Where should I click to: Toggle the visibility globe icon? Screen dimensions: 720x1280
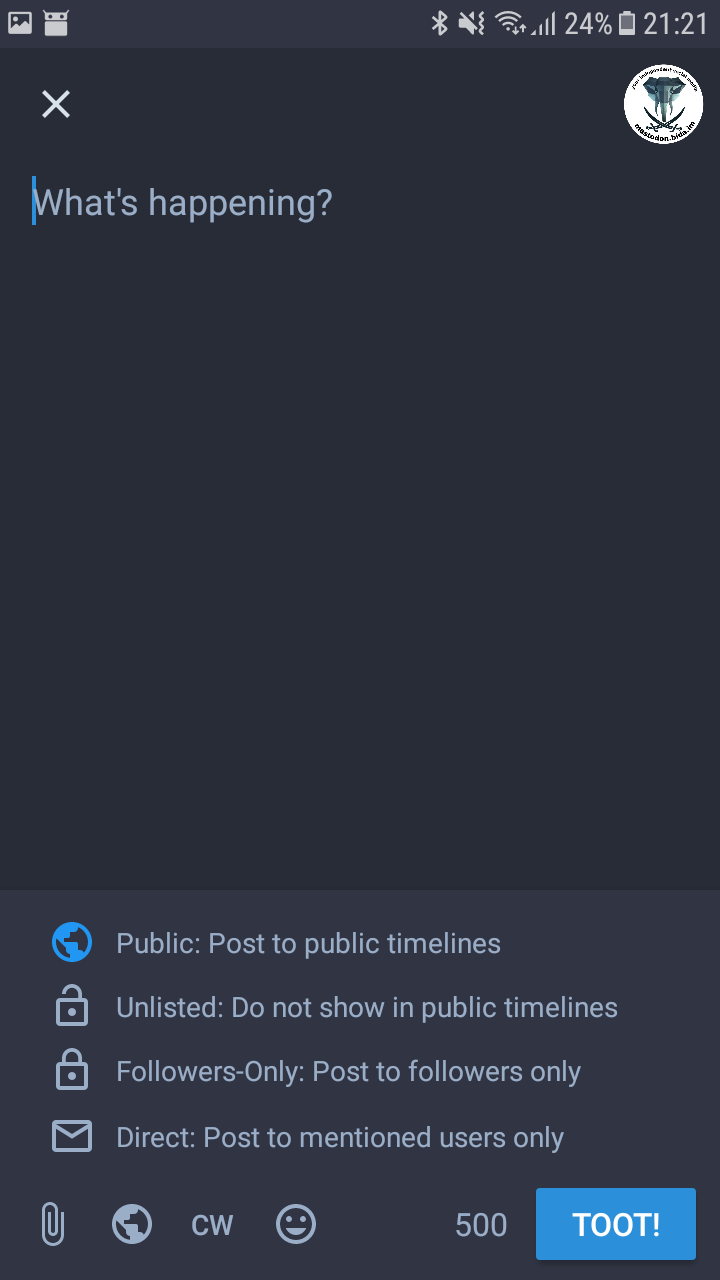[x=132, y=1224]
